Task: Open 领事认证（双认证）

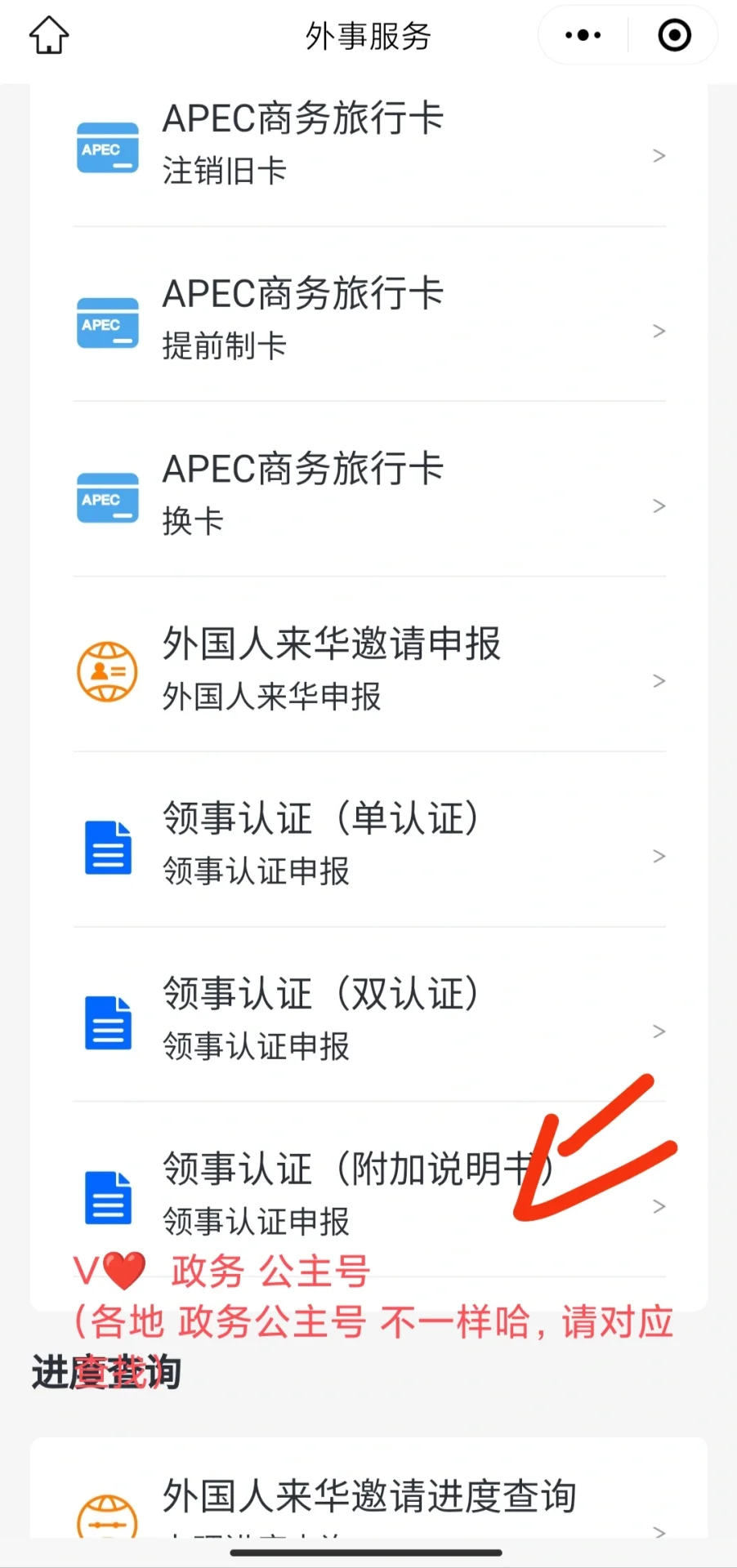Action: pos(369,1021)
